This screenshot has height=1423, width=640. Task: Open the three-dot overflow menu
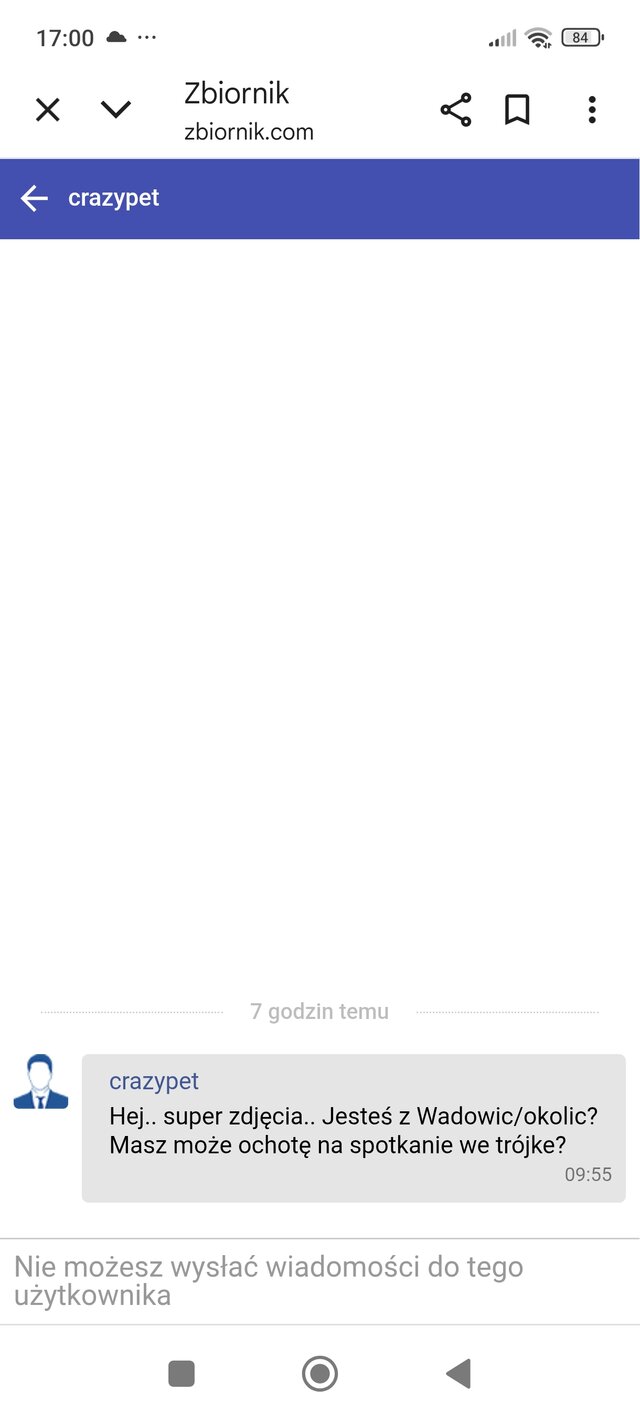tap(592, 110)
